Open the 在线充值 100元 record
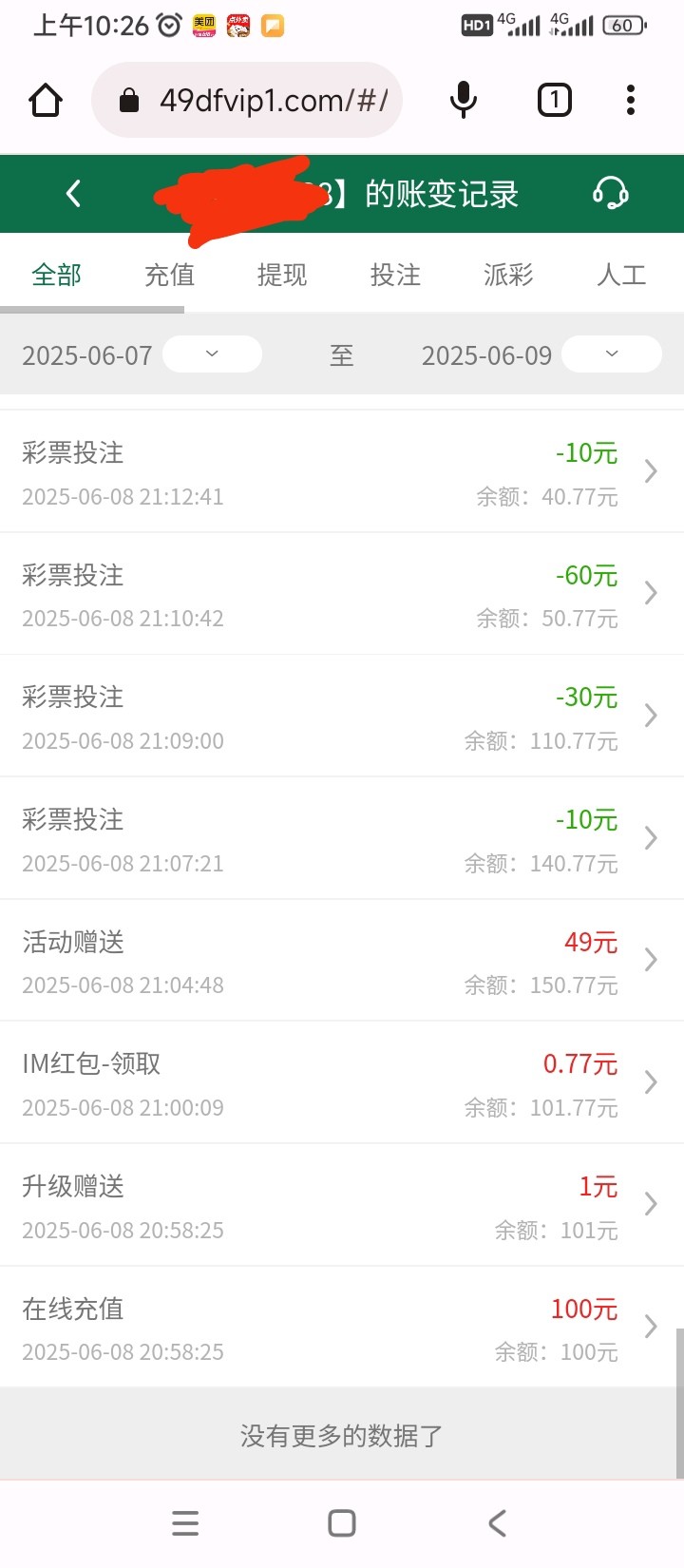The height and width of the screenshot is (1568, 684). pyautogui.click(x=342, y=1328)
